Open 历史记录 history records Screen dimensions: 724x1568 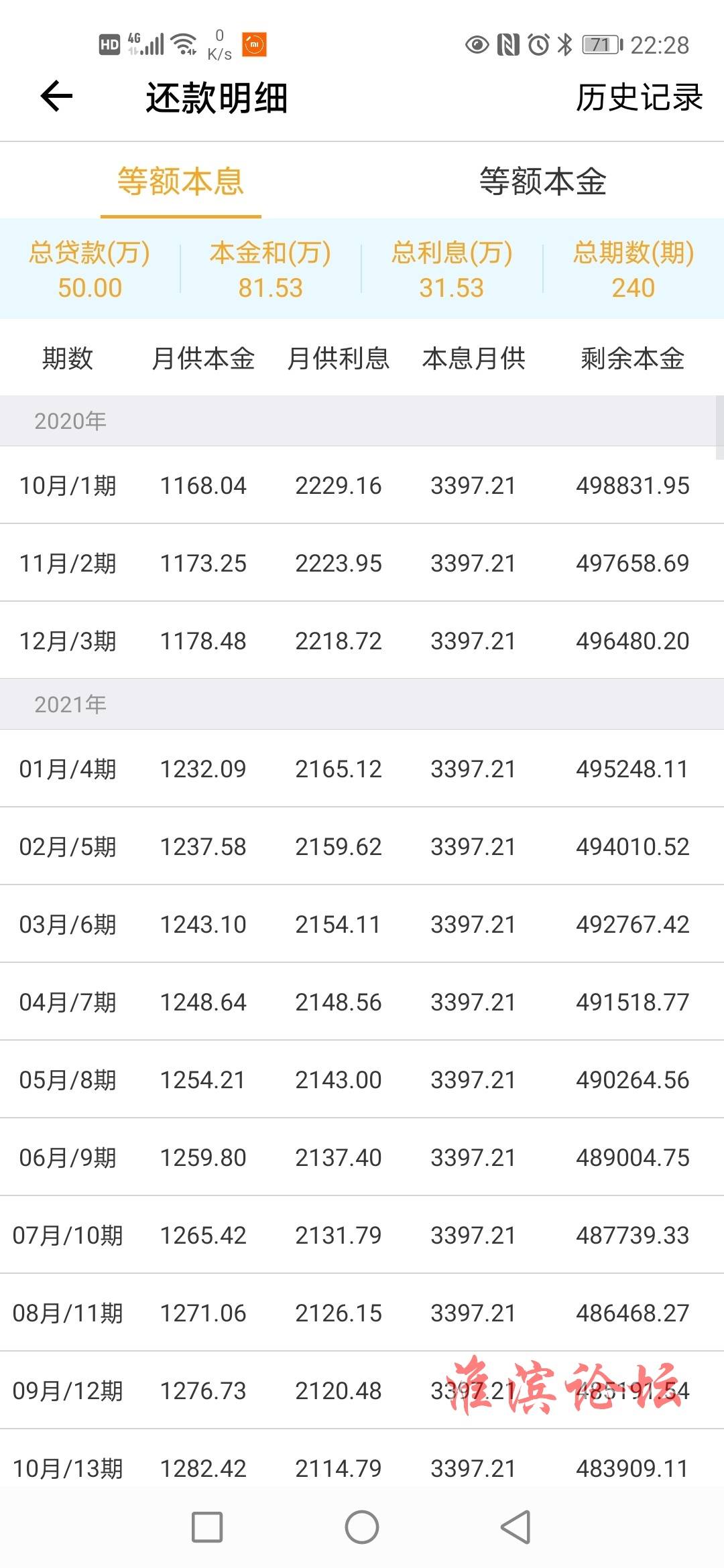(x=639, y=98)
